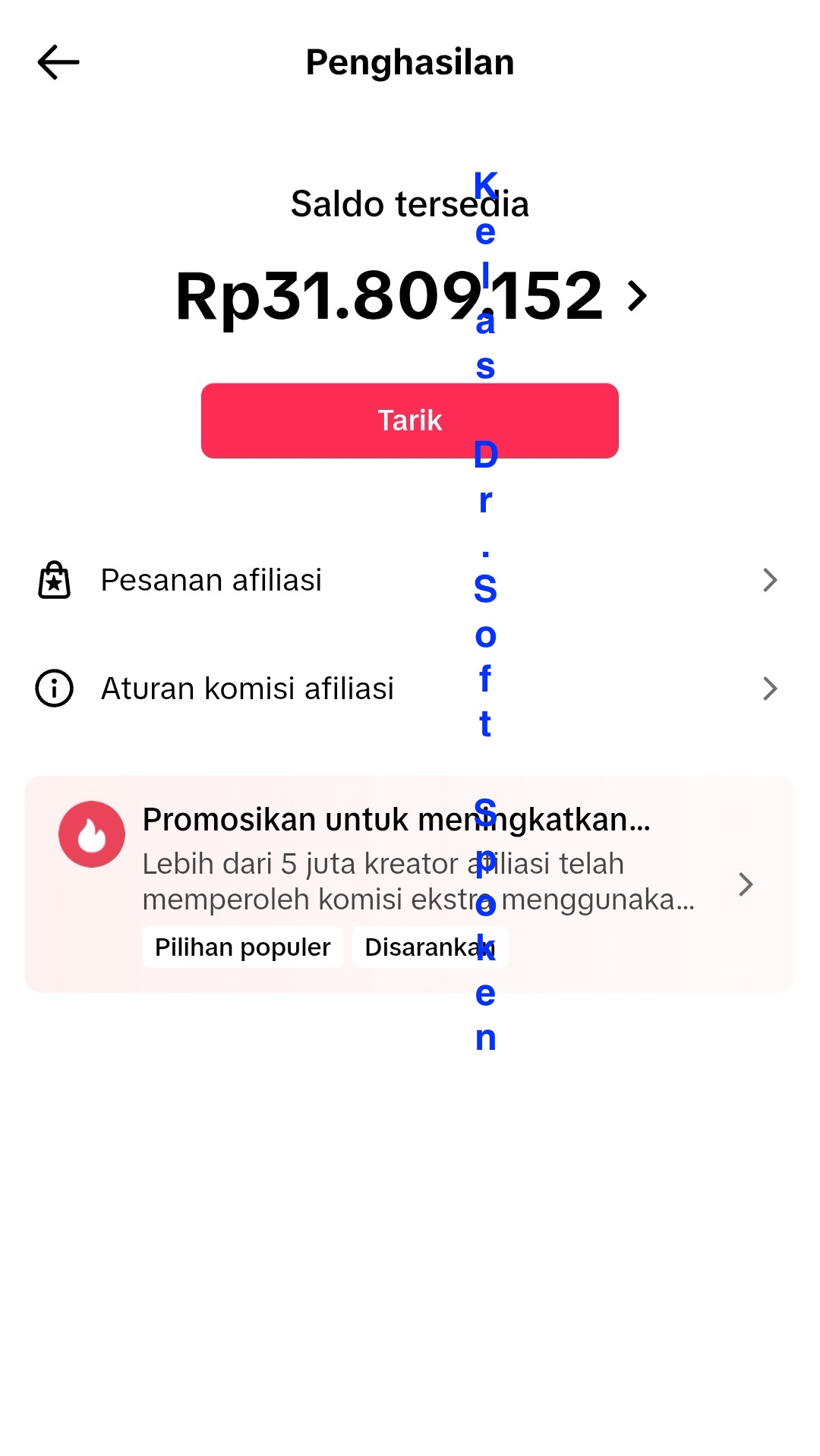Tap the chevron on the promotion banner
Screen dimensions: 820x1456
tap(746, 884)
